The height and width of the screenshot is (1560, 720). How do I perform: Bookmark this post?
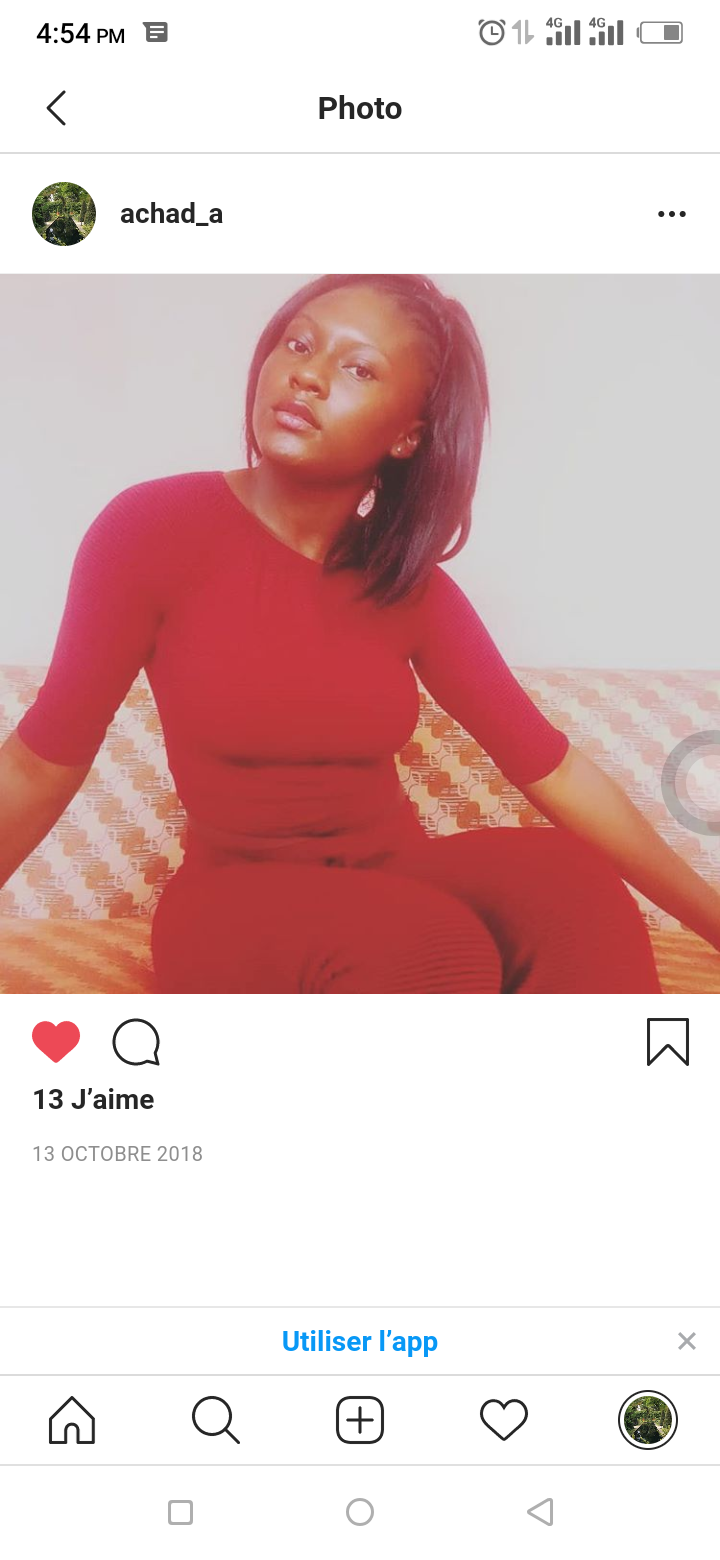667,1042
